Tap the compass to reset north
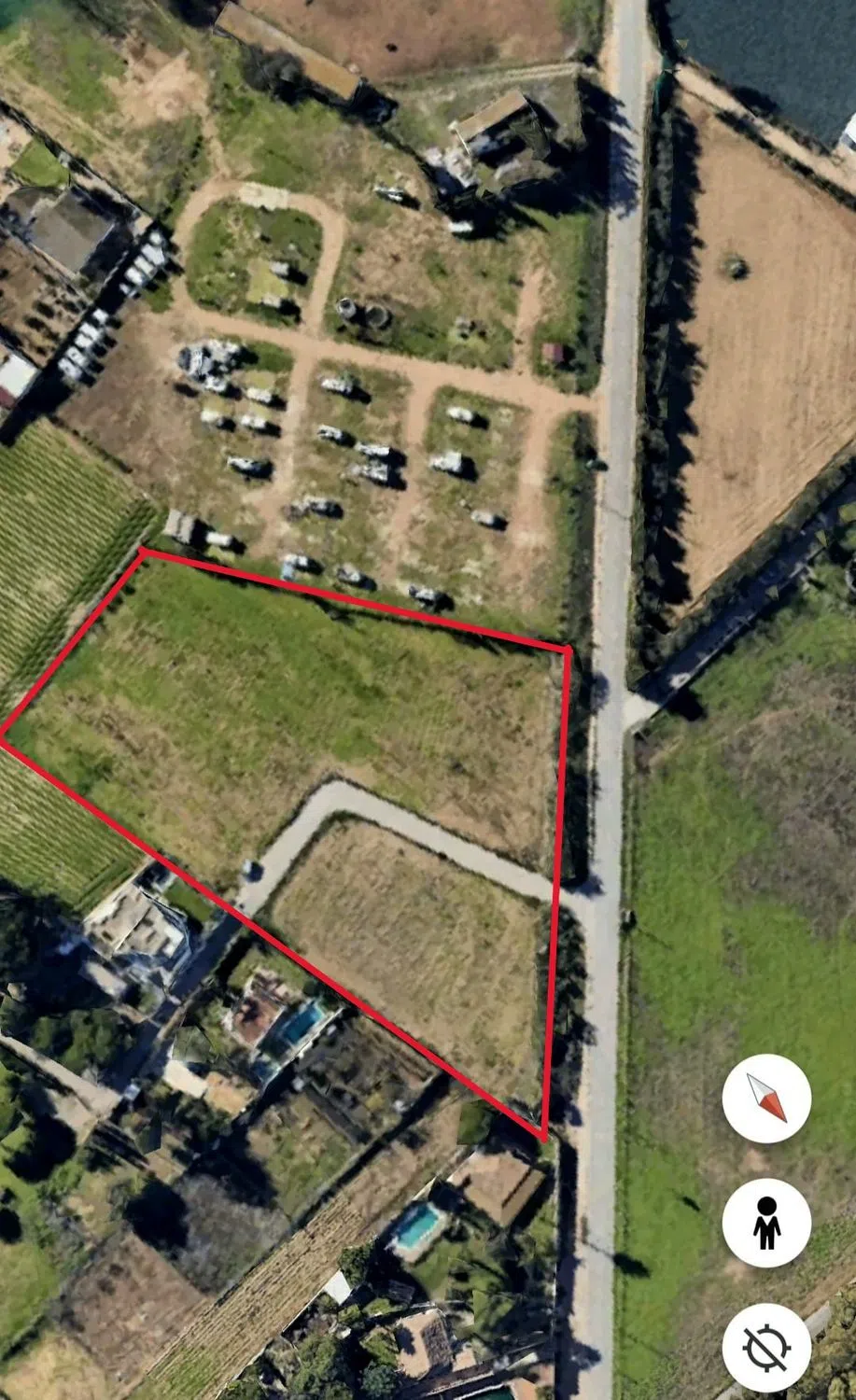Viewport: 856px width, 1400px height. [766, 1099]
